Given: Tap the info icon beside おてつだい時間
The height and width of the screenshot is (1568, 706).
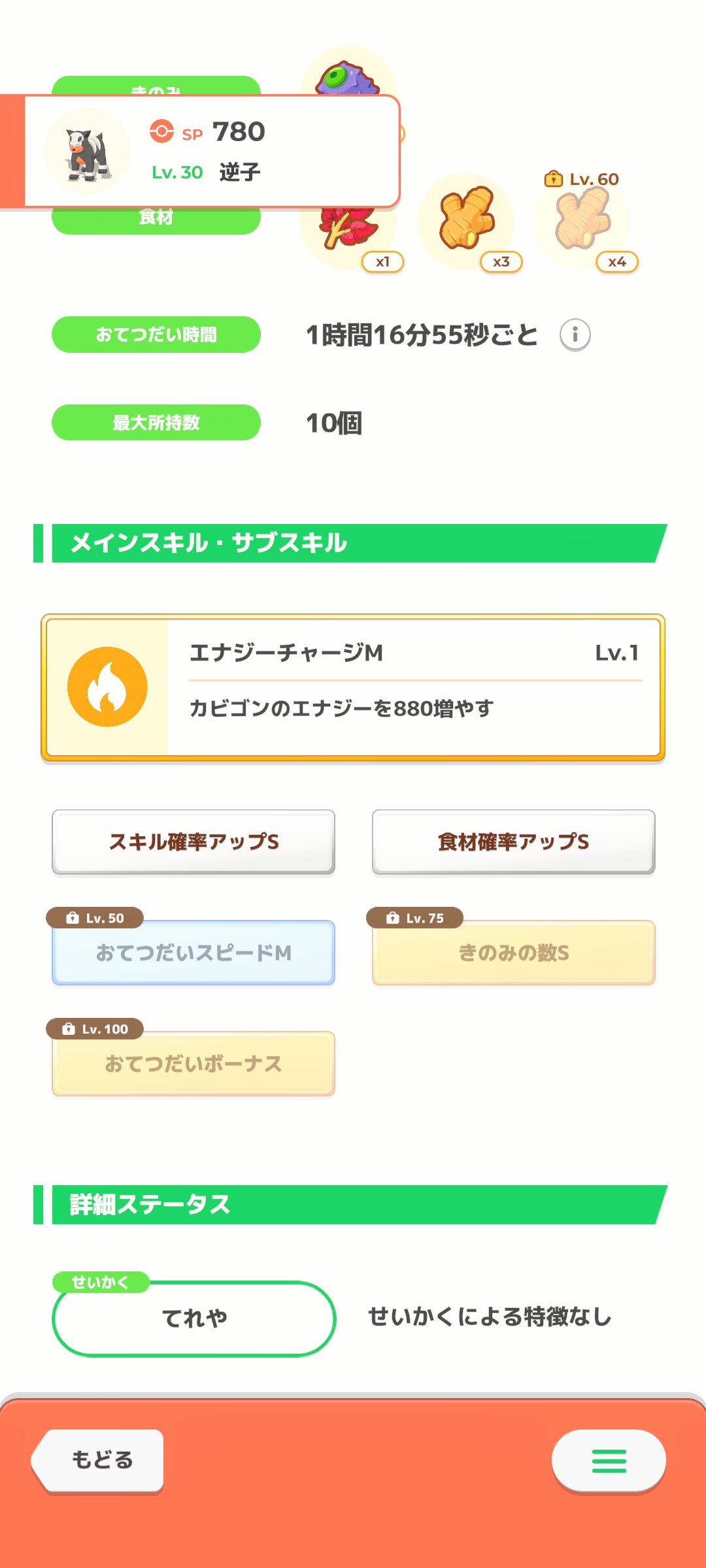Looking at the screenshot, I should (575, 335).
